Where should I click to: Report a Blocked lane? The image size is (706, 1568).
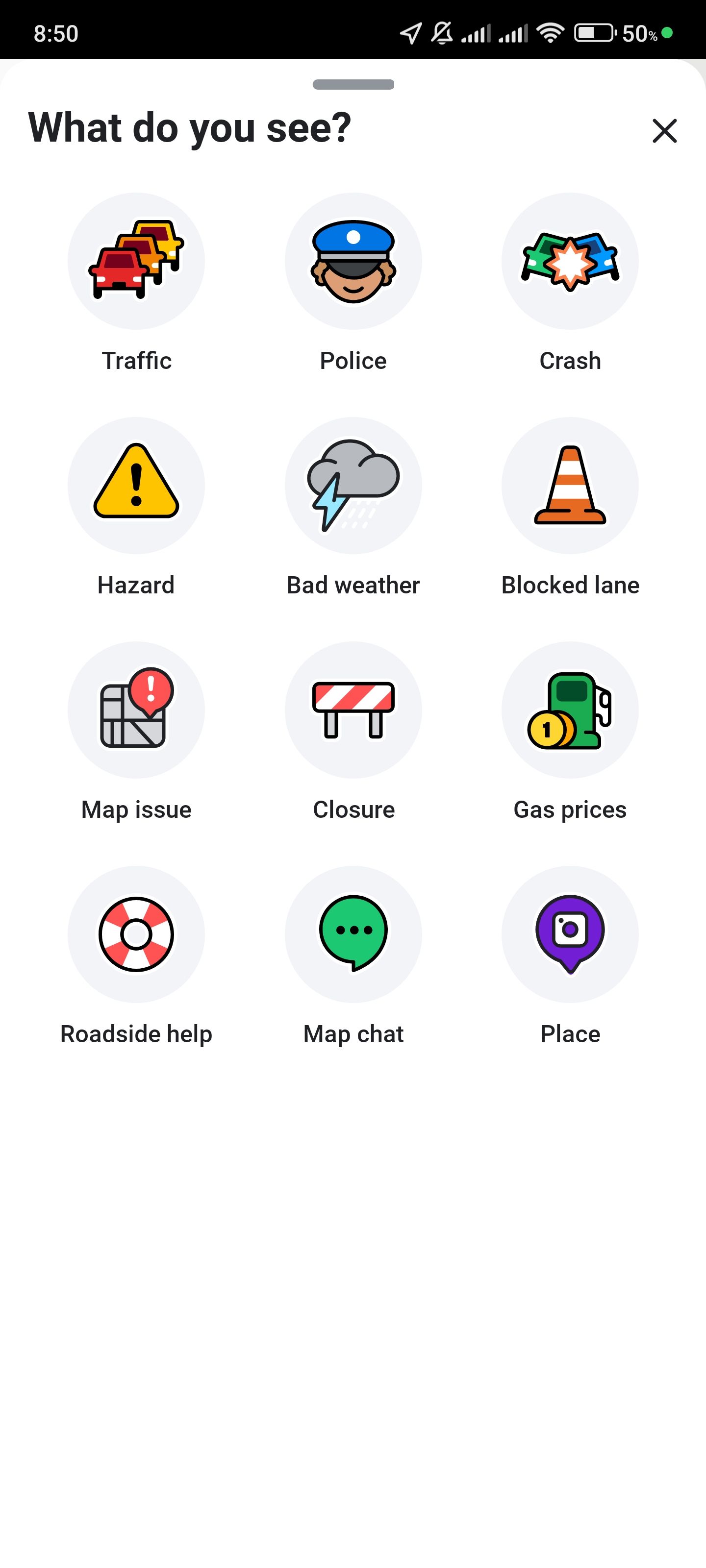(570, 485)
